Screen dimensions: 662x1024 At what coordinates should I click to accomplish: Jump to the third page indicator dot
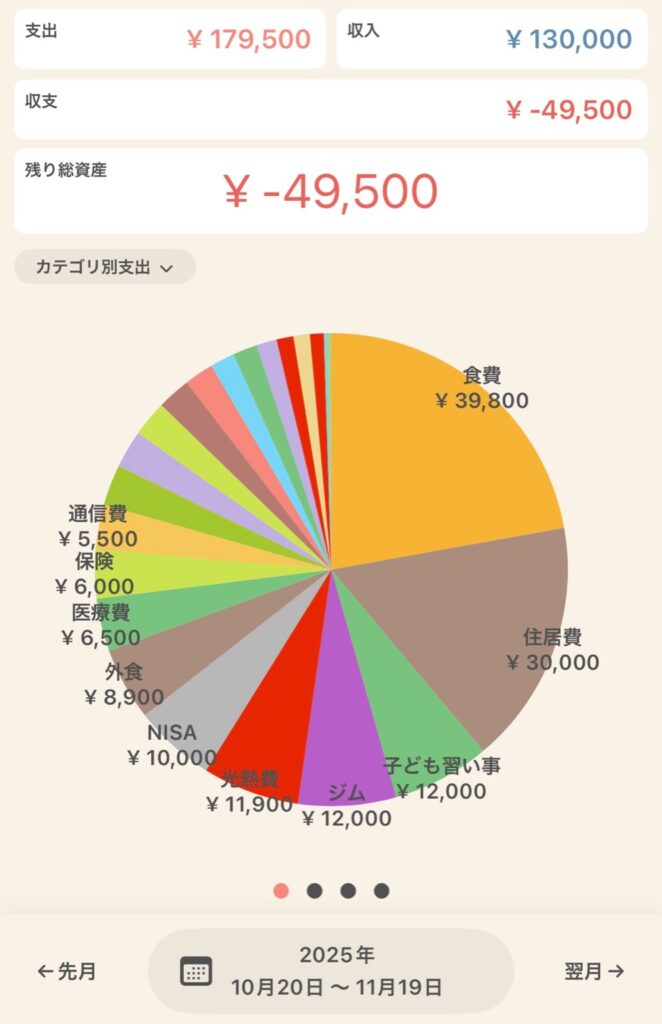tap(348, 891)
